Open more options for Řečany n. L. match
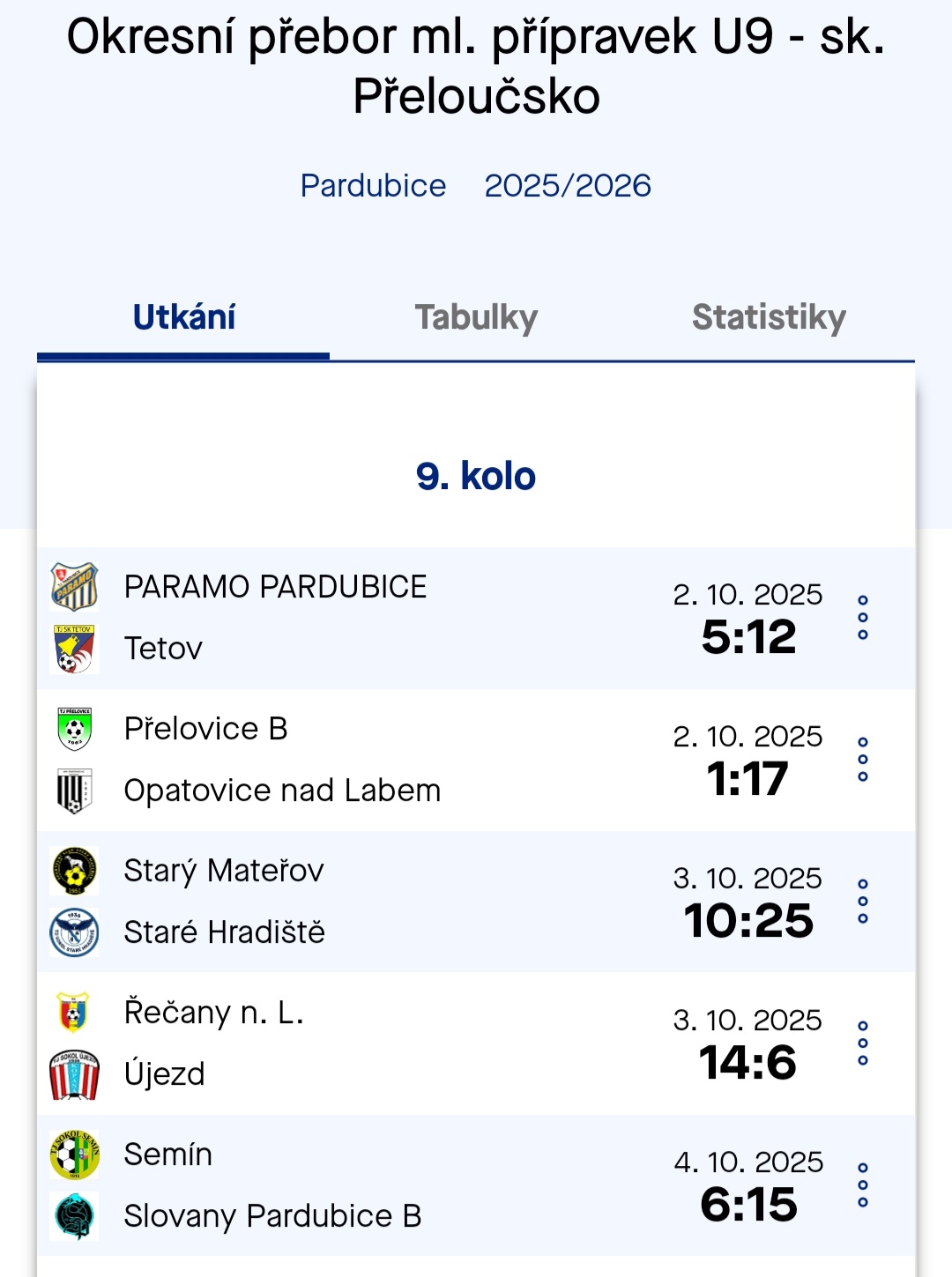 point(863,1043)
